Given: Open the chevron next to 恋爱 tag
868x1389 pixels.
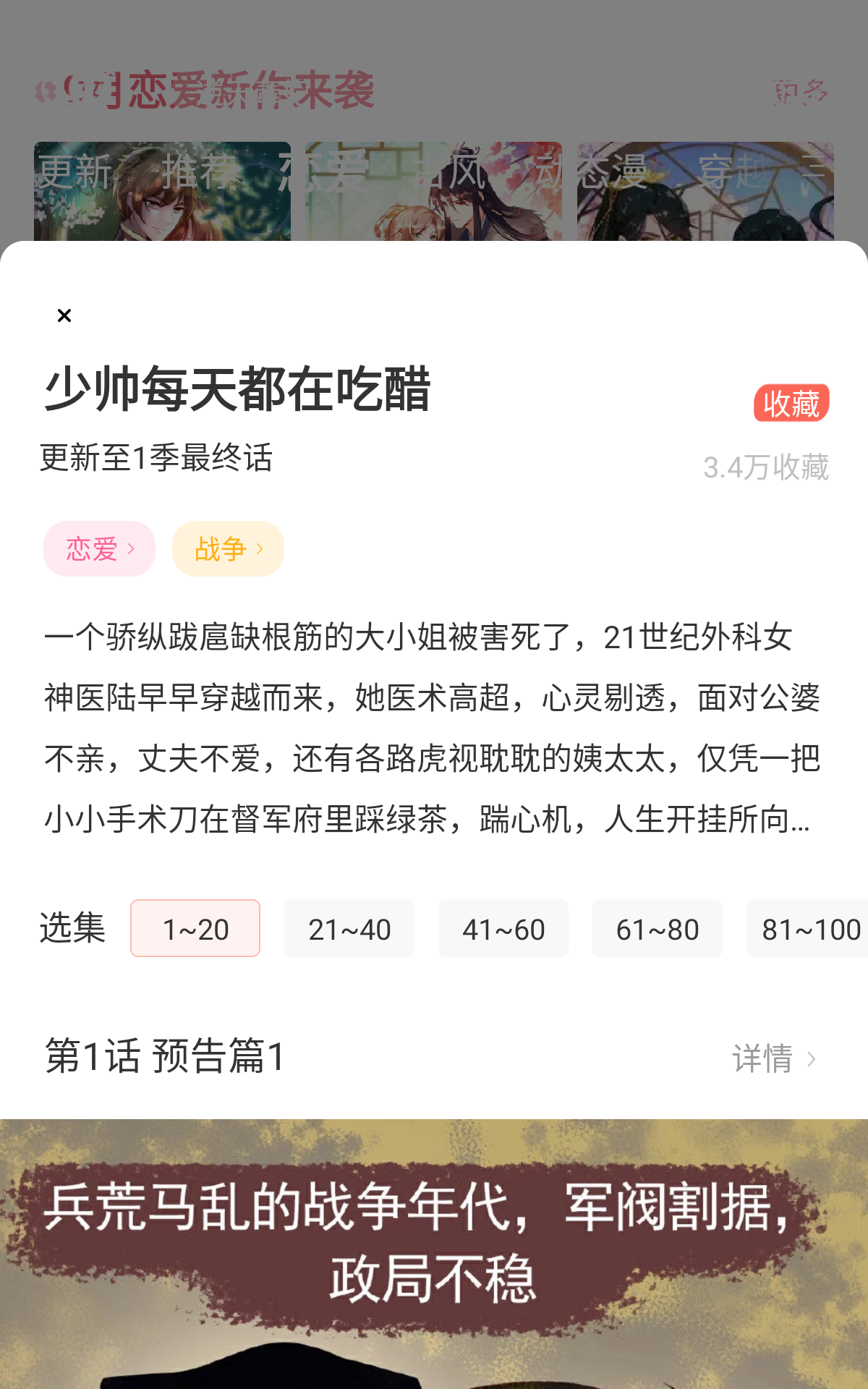Looking at the screenshot, I should 132,548.
